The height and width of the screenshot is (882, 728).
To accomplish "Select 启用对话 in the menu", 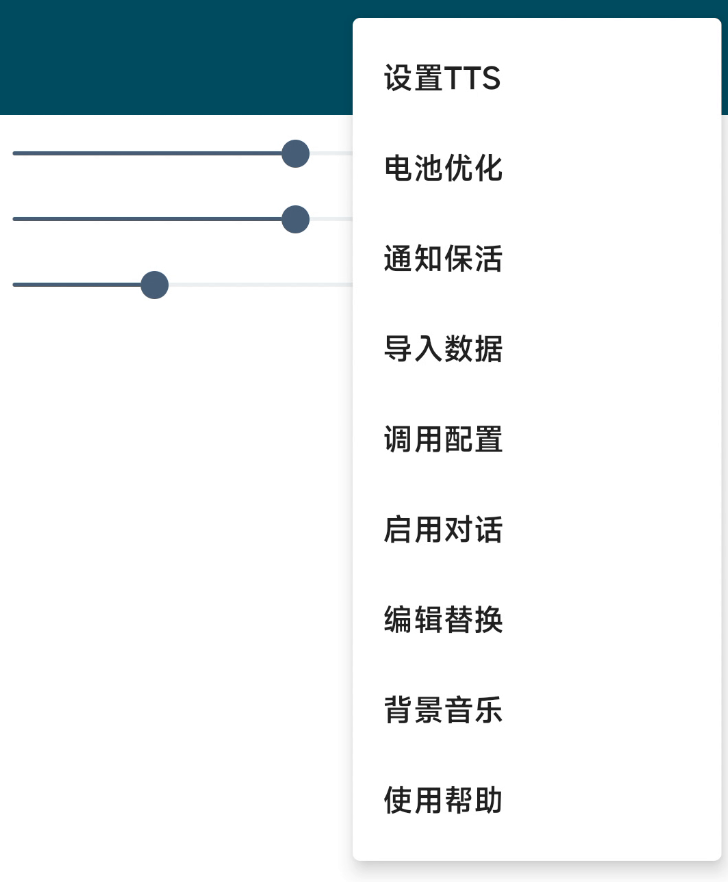I will click(443, 529).
